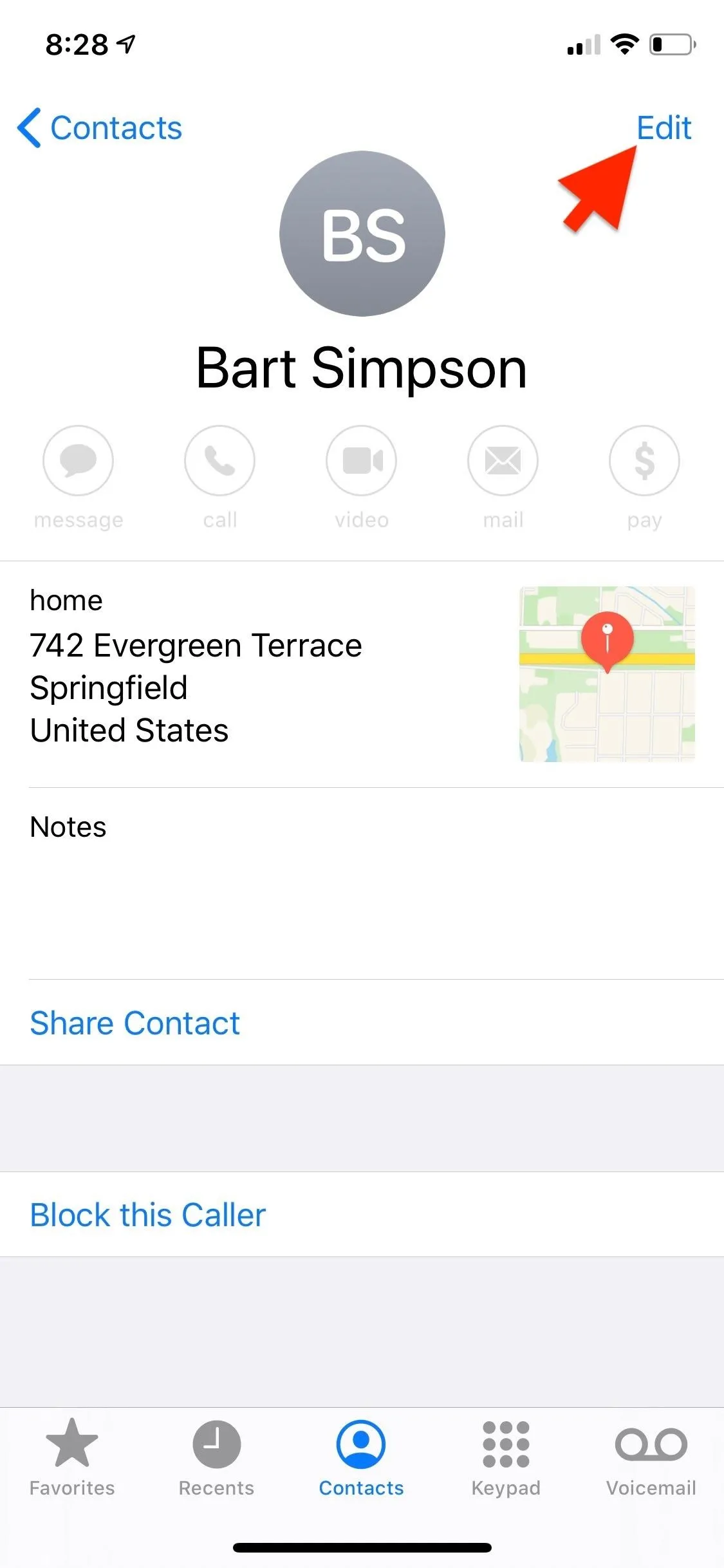Image resolution: width=724 pixels, height=1568 pixels.
Task: Tap the Notes field
Action: click(x=376, y=883)
